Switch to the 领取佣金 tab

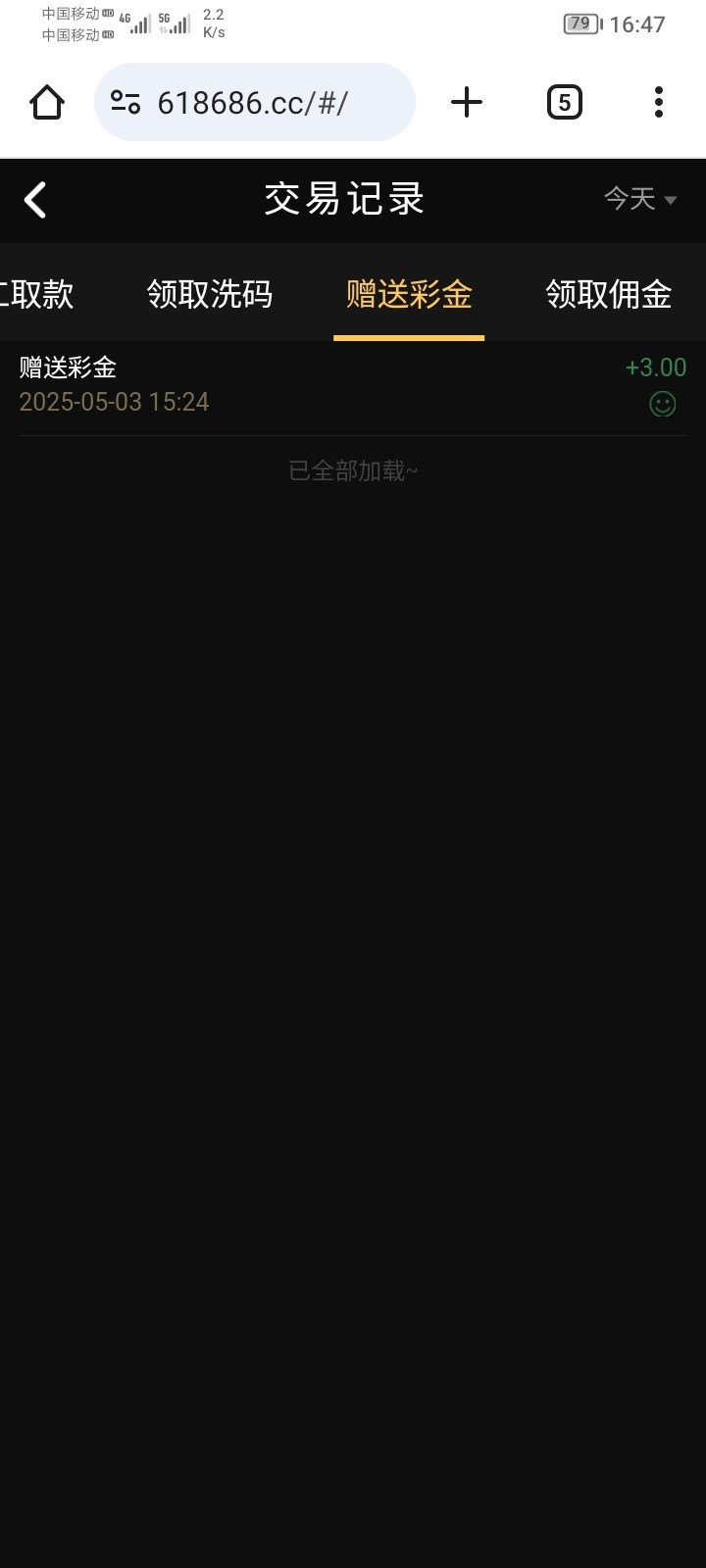click(x=609, y=294)
